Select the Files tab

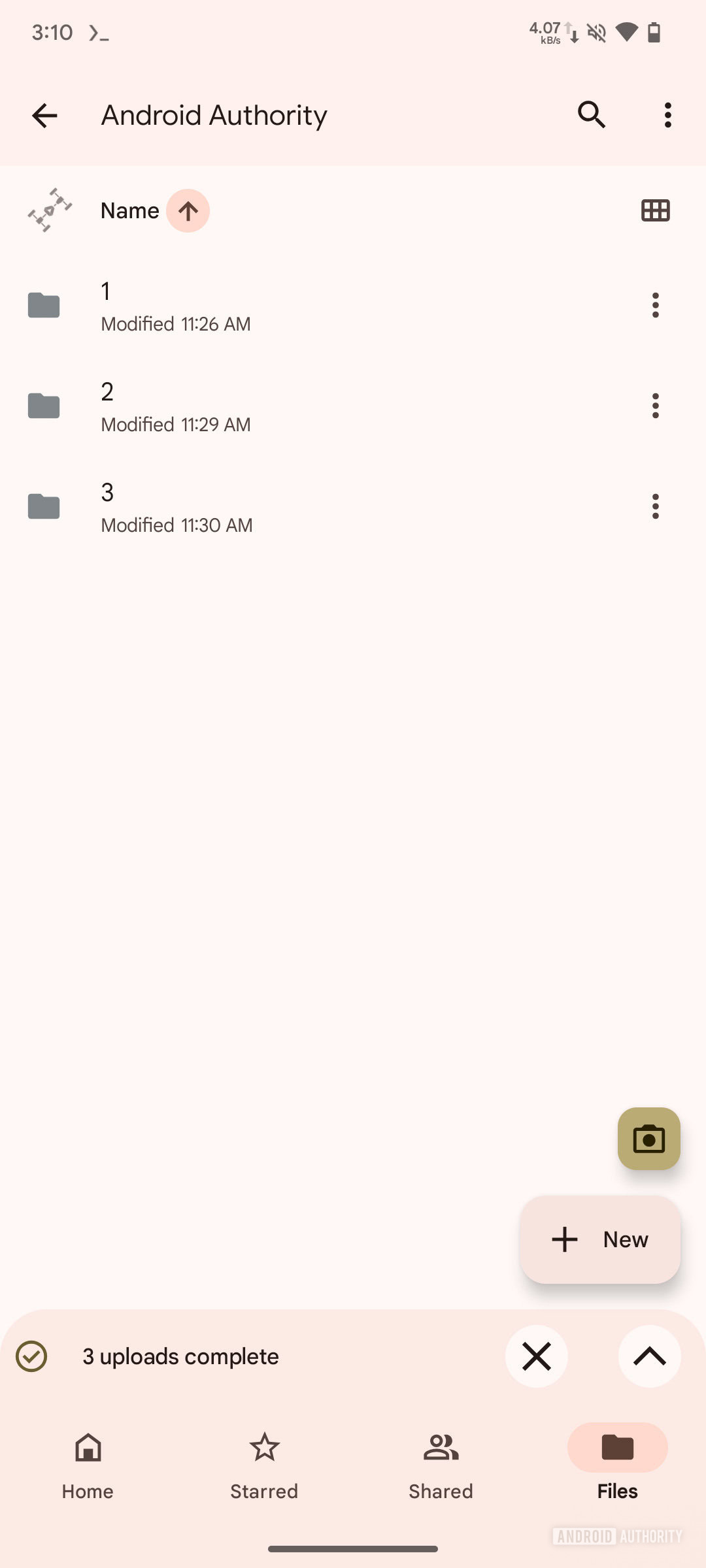pyautogui.click(x=617, y=1463)
